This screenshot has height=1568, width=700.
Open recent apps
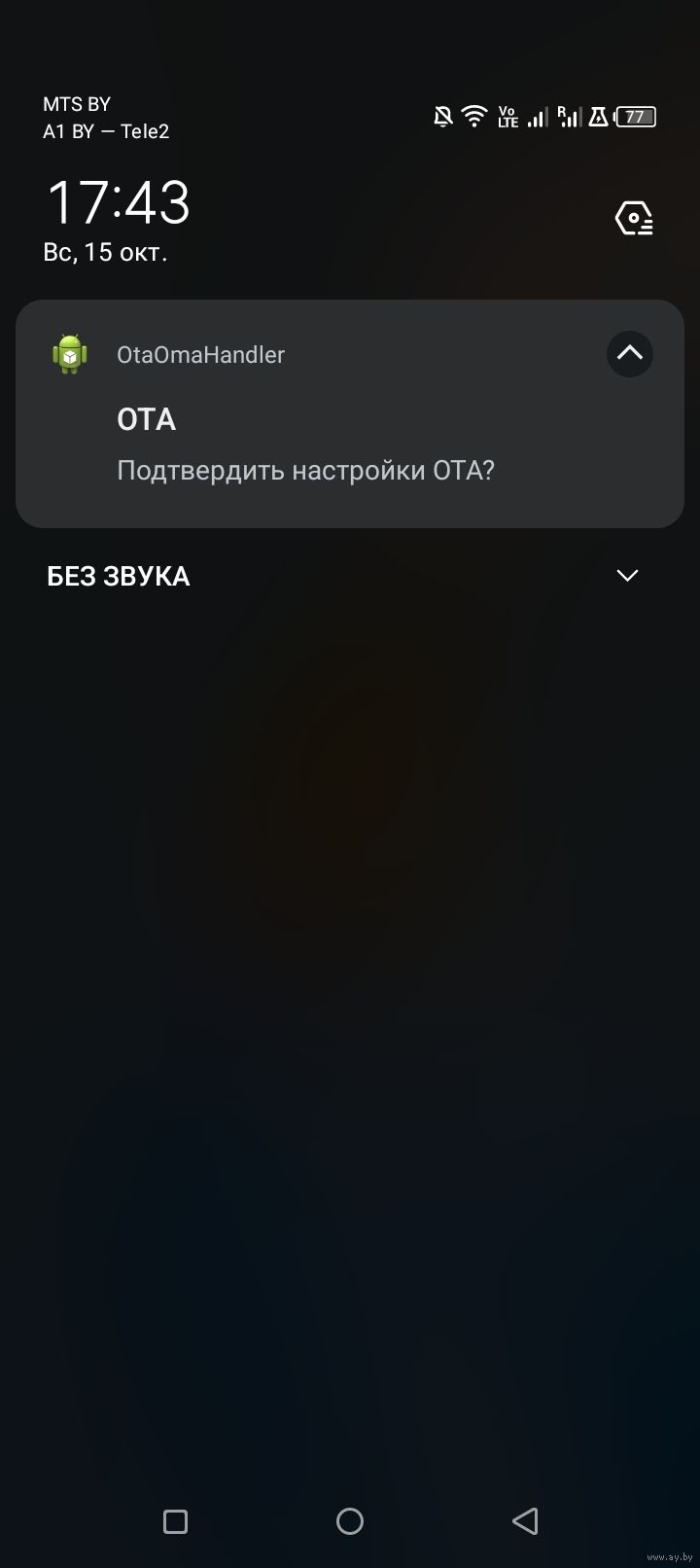pos(175,1521)
